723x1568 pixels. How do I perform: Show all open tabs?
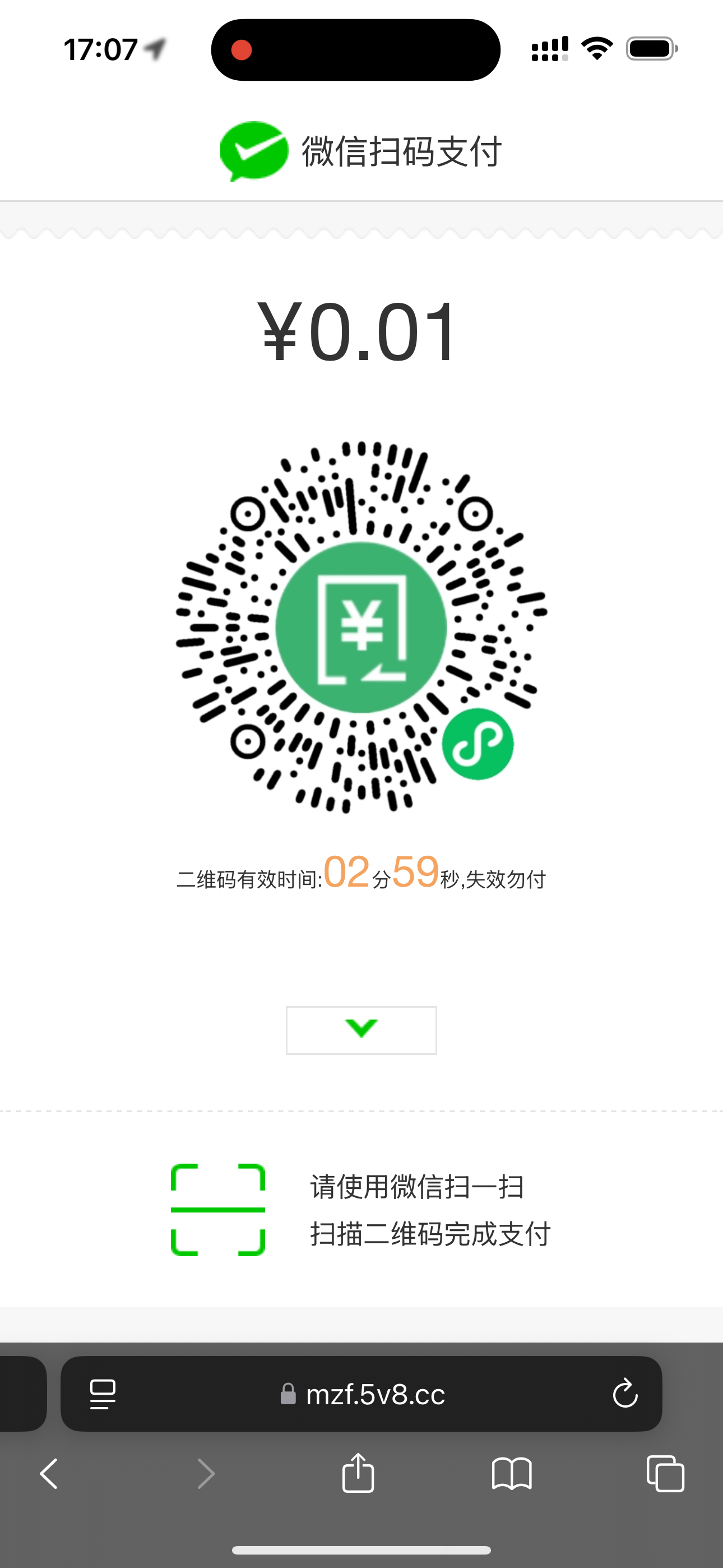point(665,1474)
